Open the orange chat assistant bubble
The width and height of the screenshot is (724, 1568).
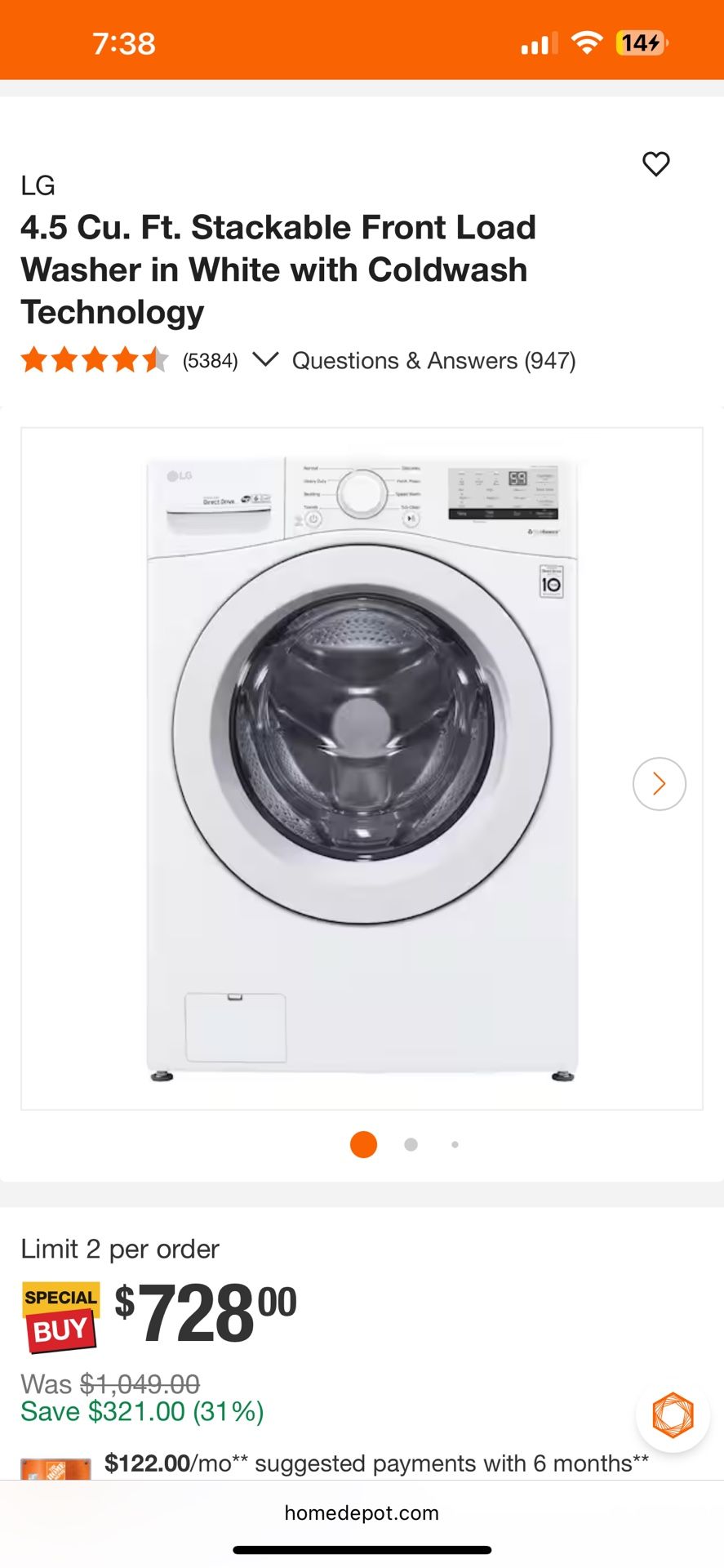pyautogui.click(x=672, y=1414)
